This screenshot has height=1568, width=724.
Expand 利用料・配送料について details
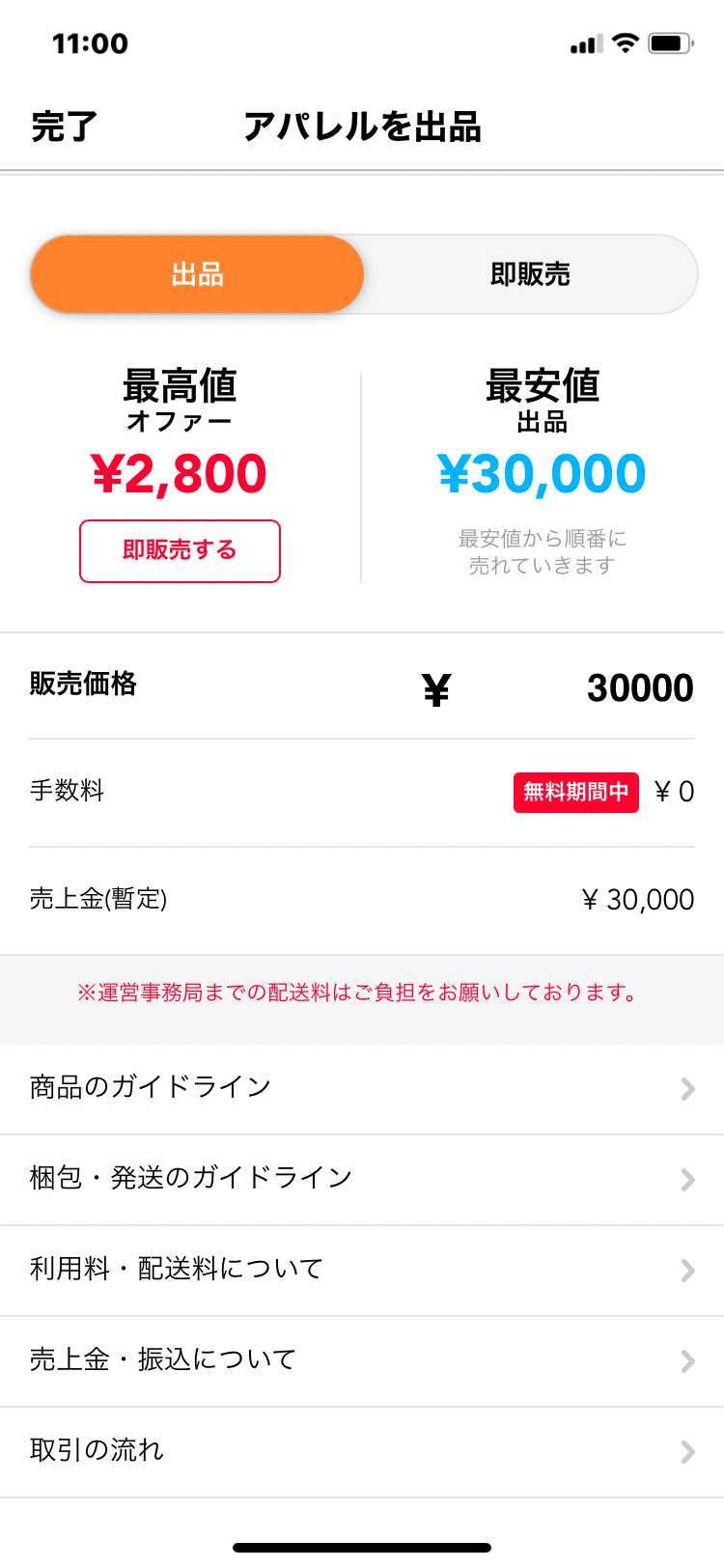click(x=362, y=1270)
